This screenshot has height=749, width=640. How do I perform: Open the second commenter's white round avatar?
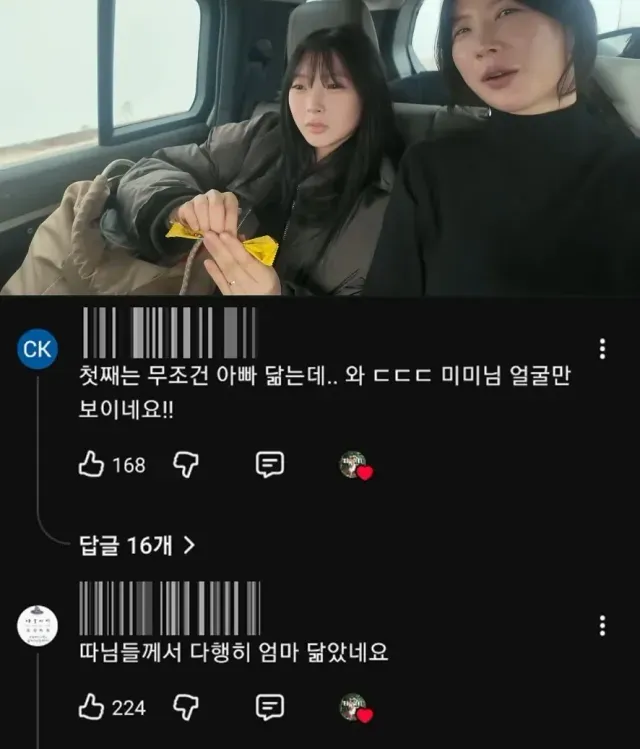coord(38,626)
